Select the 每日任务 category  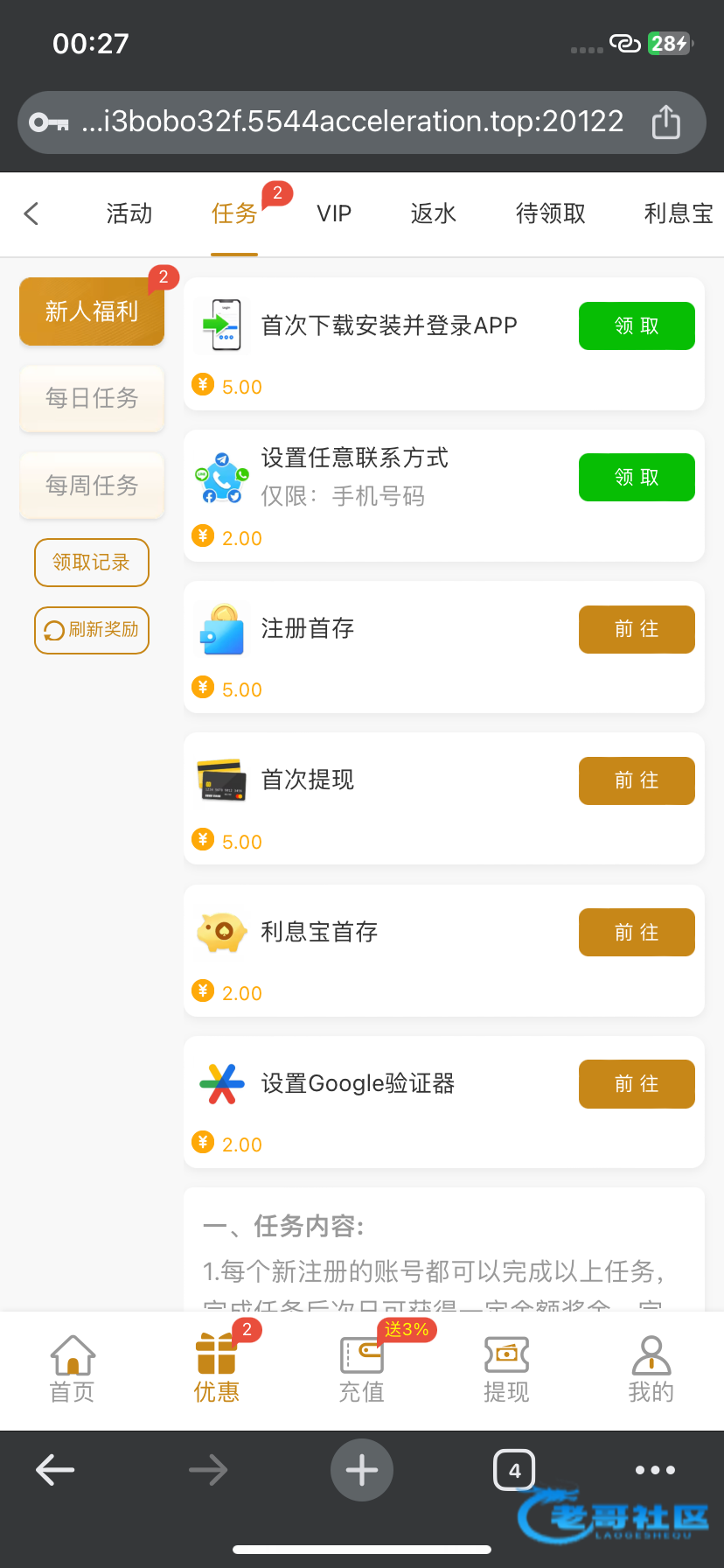click(92, 398)
